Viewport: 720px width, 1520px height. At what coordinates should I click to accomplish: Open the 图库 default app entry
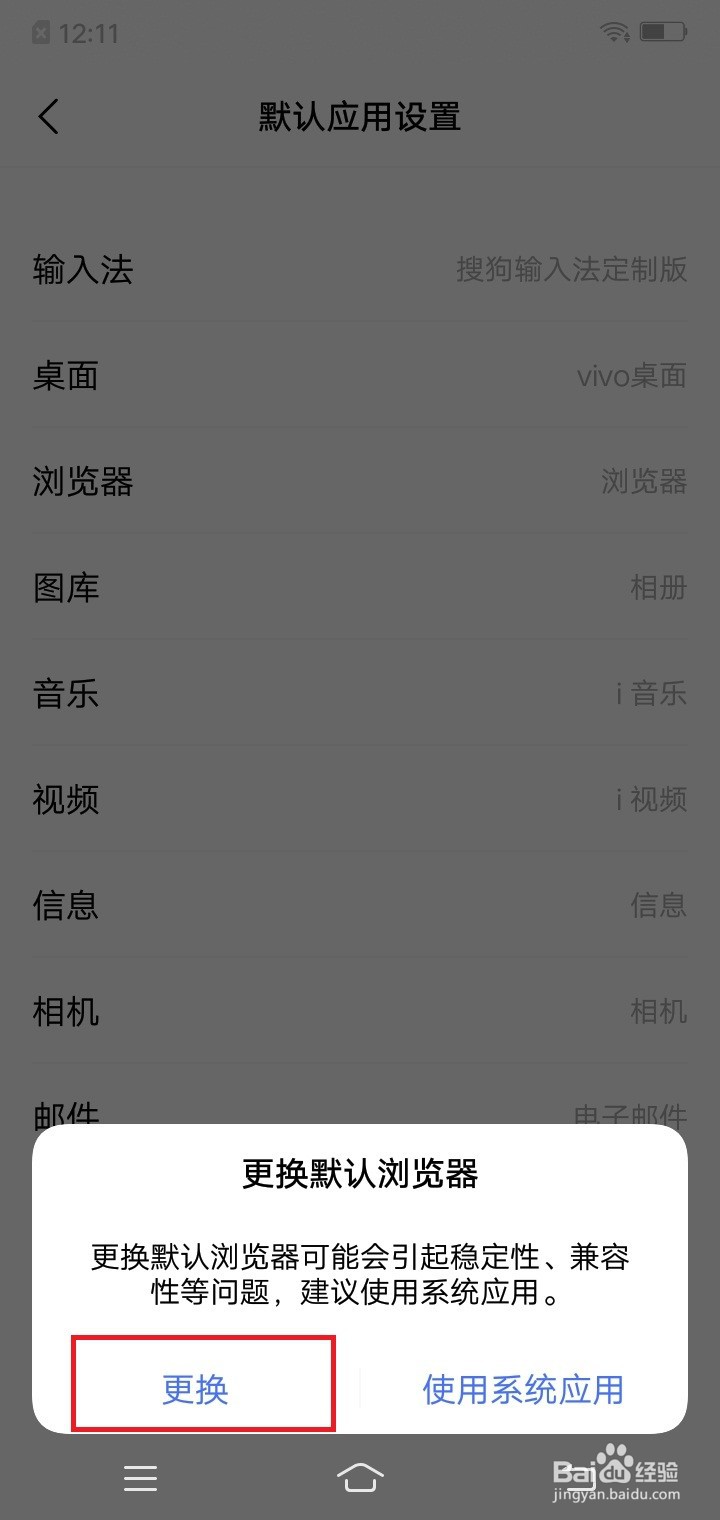pos(360,589)
